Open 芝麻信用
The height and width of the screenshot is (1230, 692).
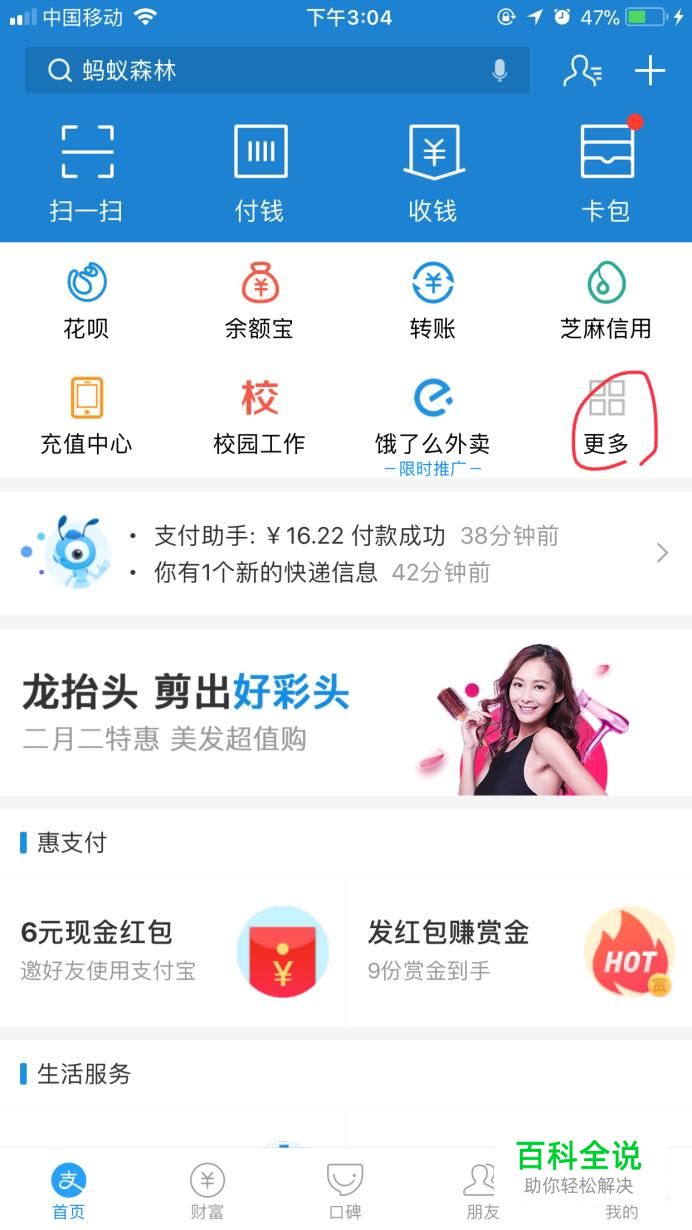606,300
